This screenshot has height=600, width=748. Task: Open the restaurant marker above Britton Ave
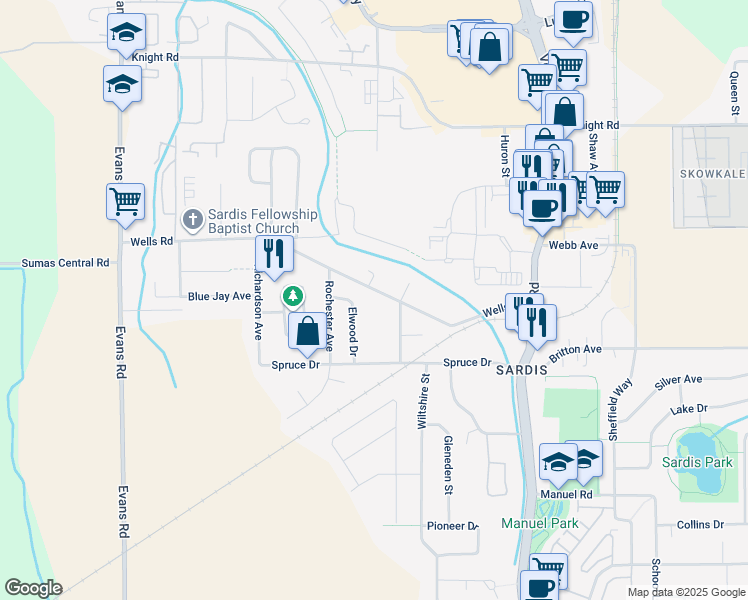[x=537, y=323]
